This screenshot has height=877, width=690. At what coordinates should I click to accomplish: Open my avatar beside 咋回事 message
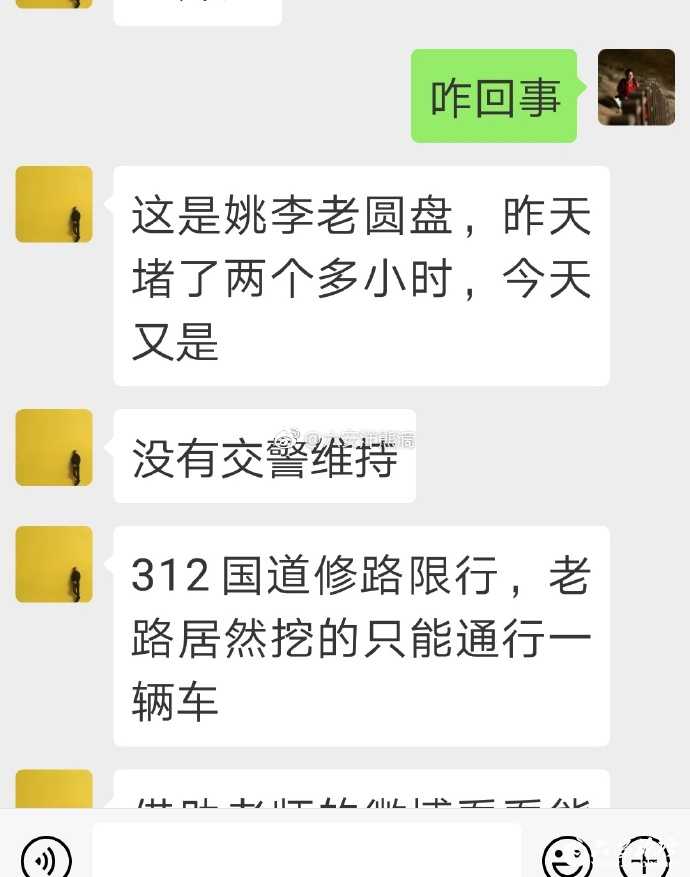(x=636, y=87)
